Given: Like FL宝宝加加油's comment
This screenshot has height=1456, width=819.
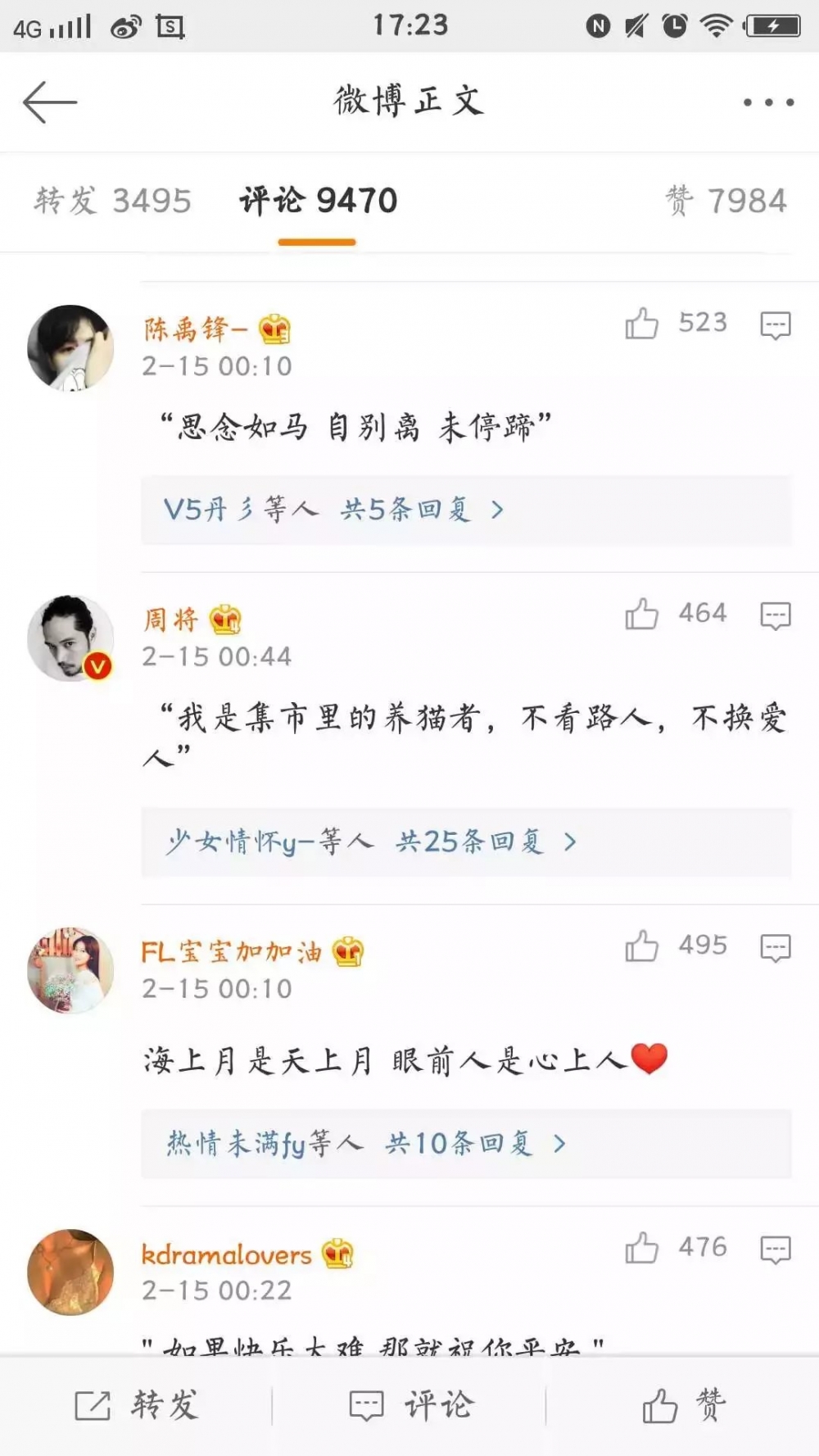Looking at the screenshot, I should pos(642,946).
